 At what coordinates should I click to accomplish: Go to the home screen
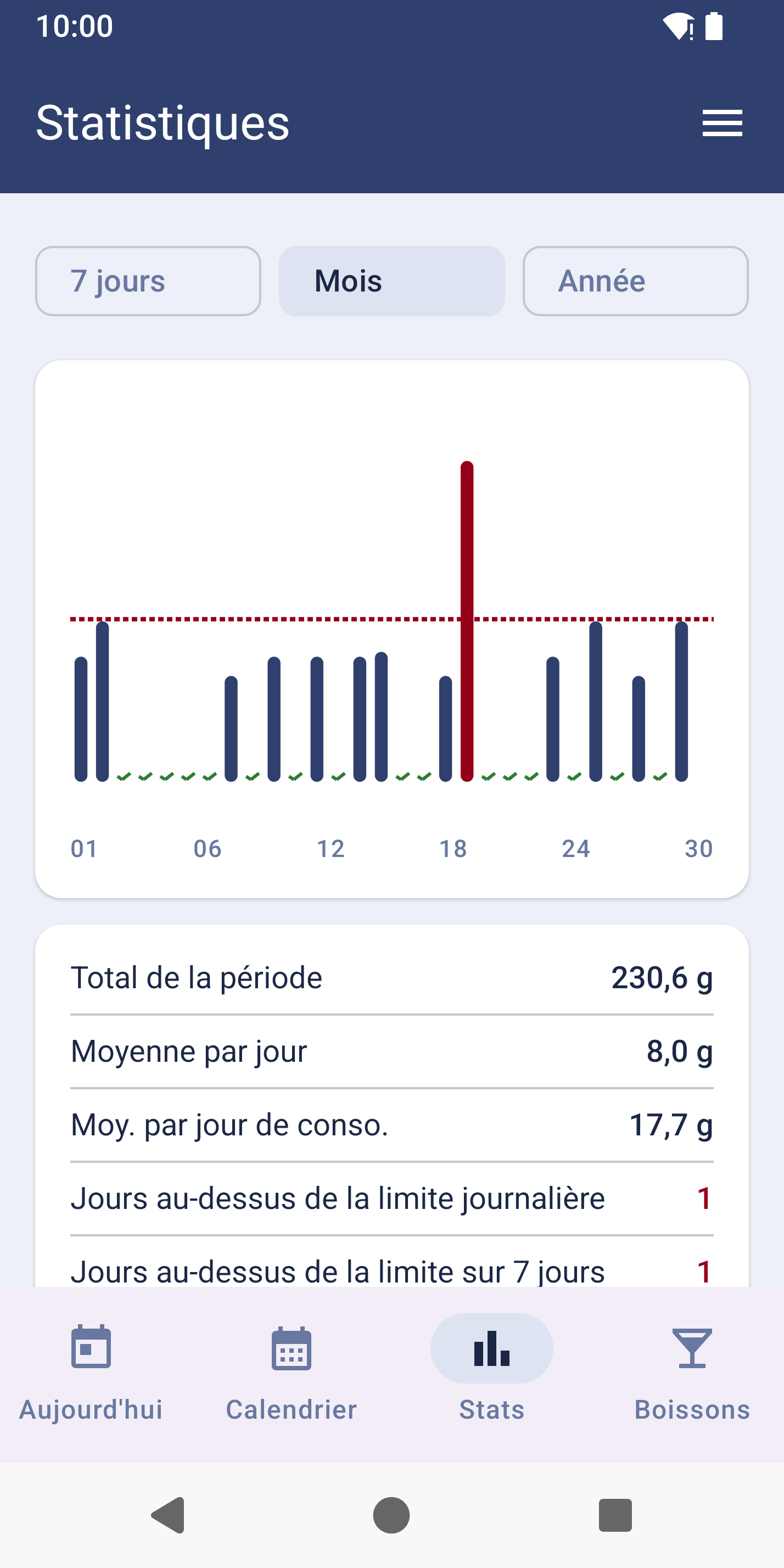tap(391, 1515)
